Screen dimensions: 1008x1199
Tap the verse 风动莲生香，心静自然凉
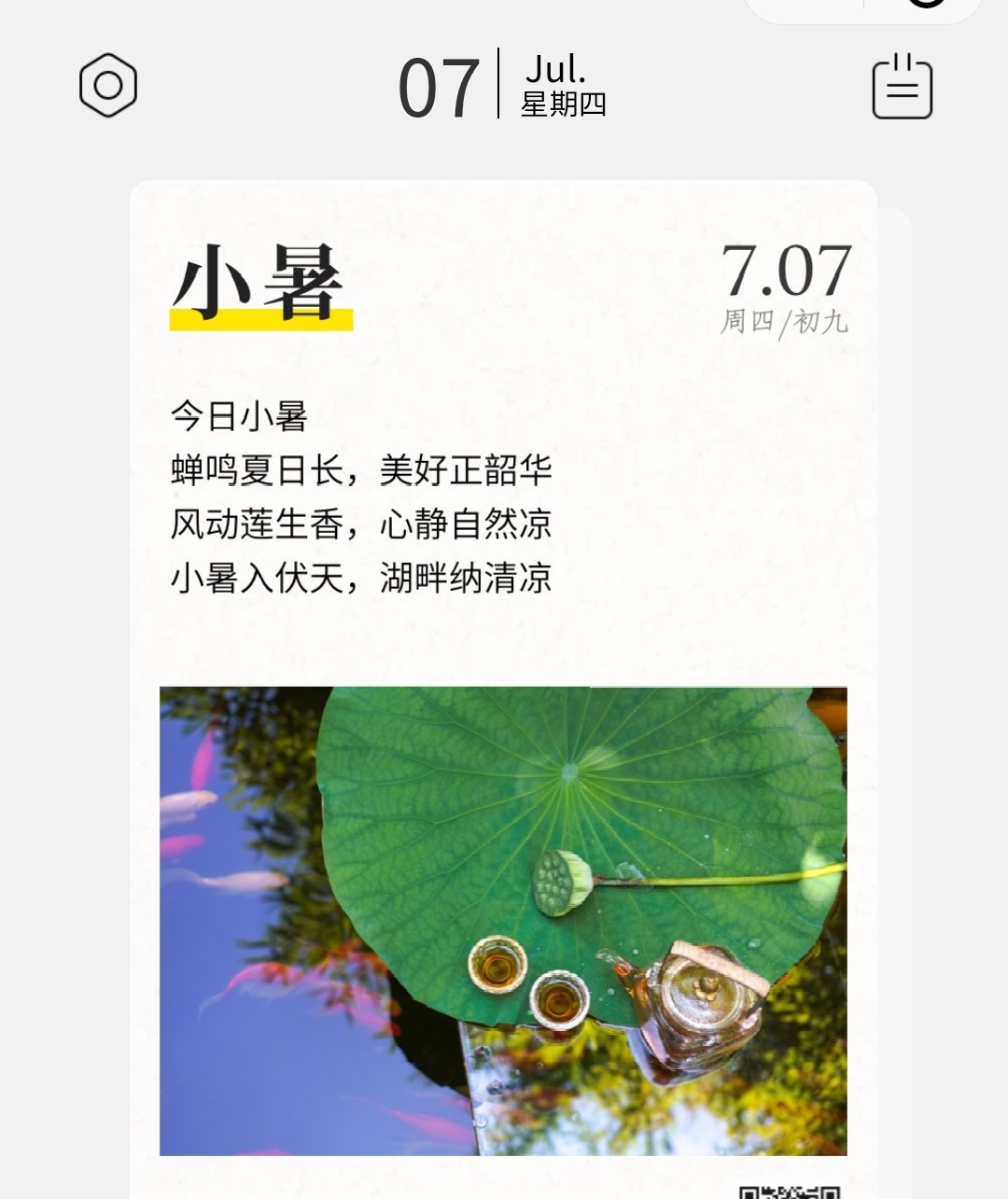point(362,524)
